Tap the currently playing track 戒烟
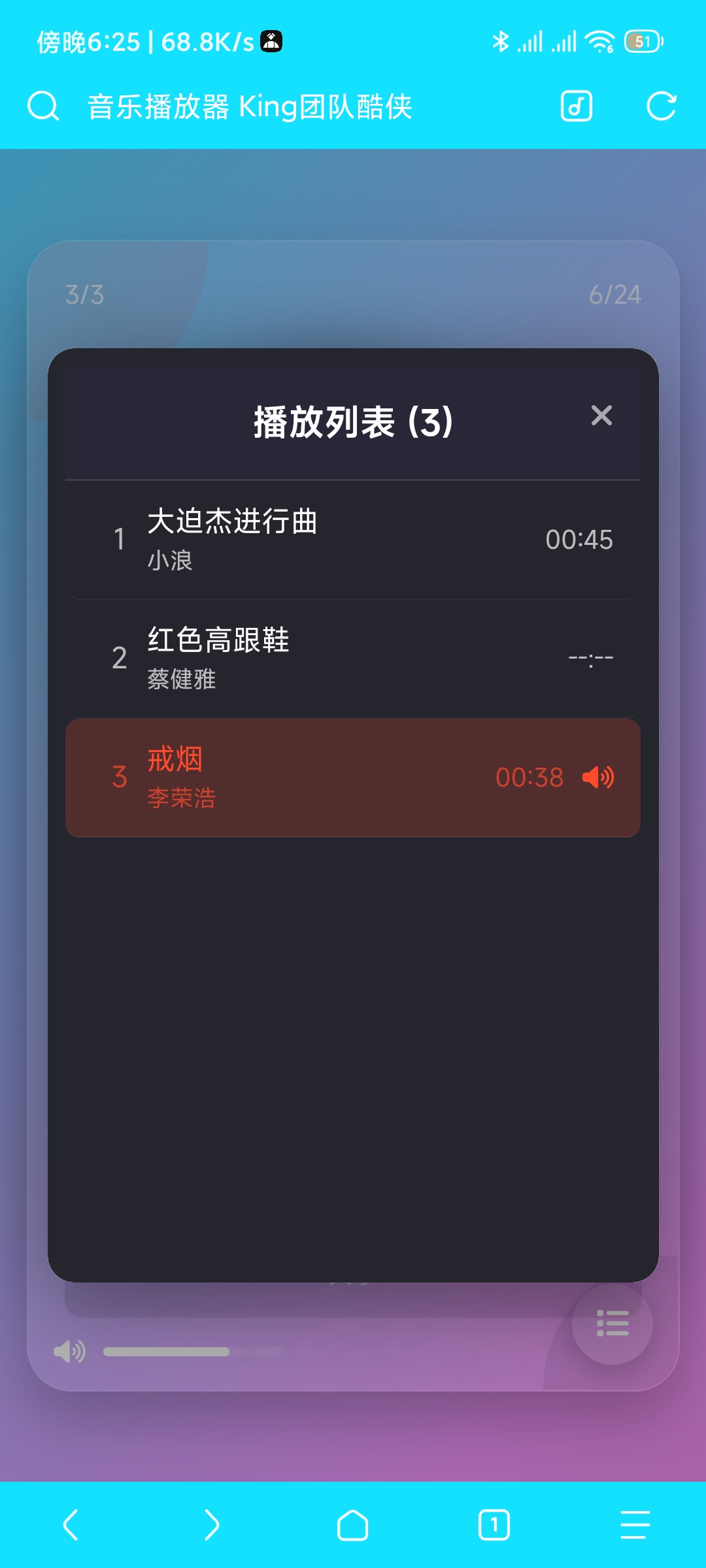 point(353,777)
